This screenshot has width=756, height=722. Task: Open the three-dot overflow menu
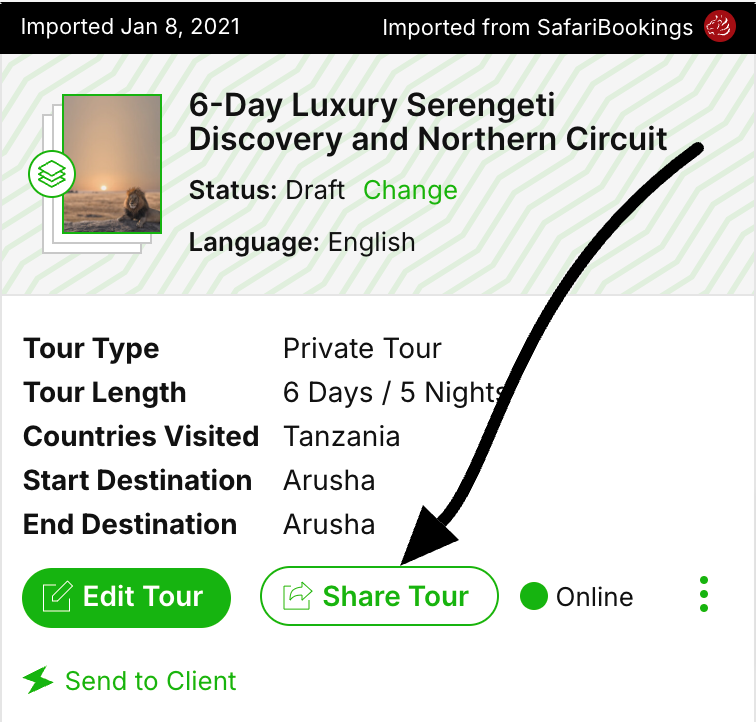point(704,595)
